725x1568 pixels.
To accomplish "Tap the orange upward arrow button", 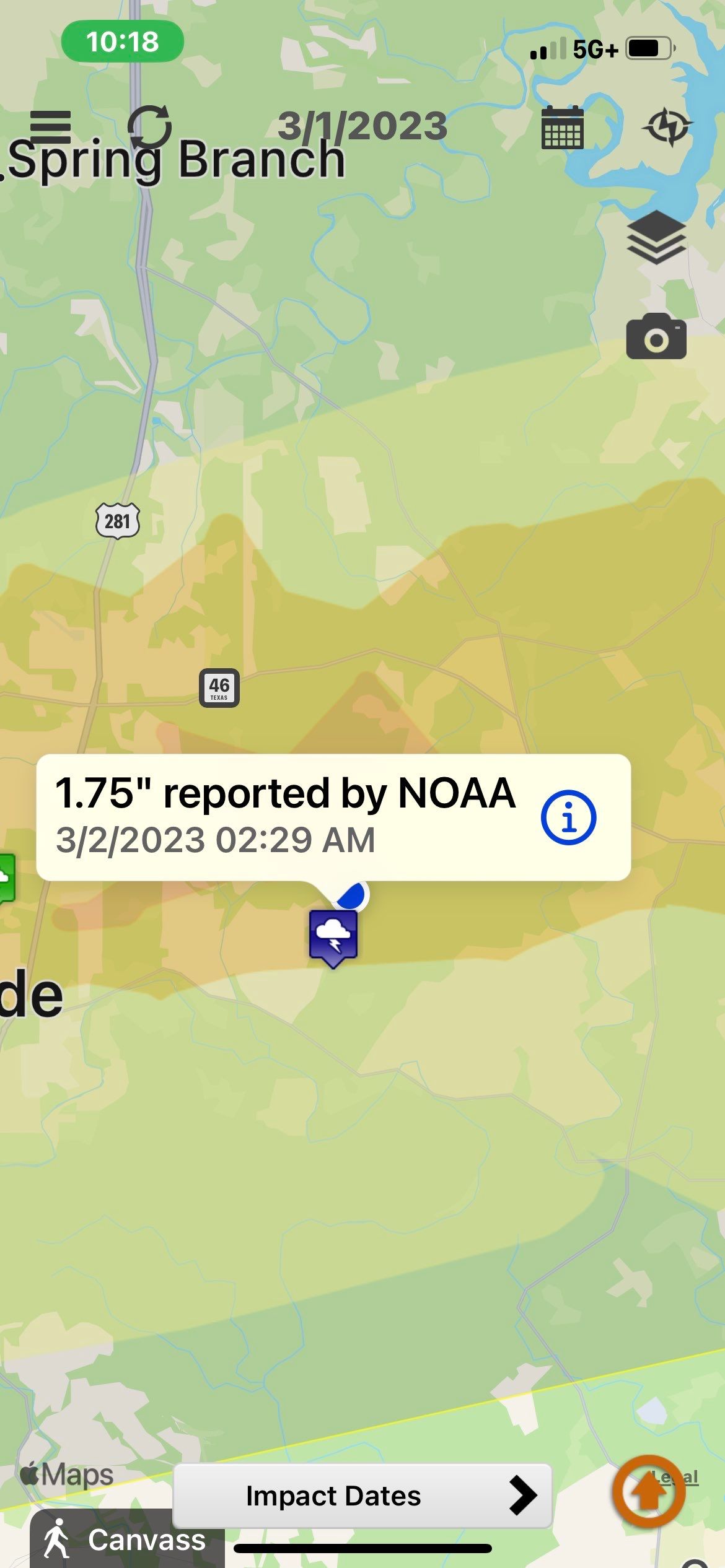I will [648, 1492].
